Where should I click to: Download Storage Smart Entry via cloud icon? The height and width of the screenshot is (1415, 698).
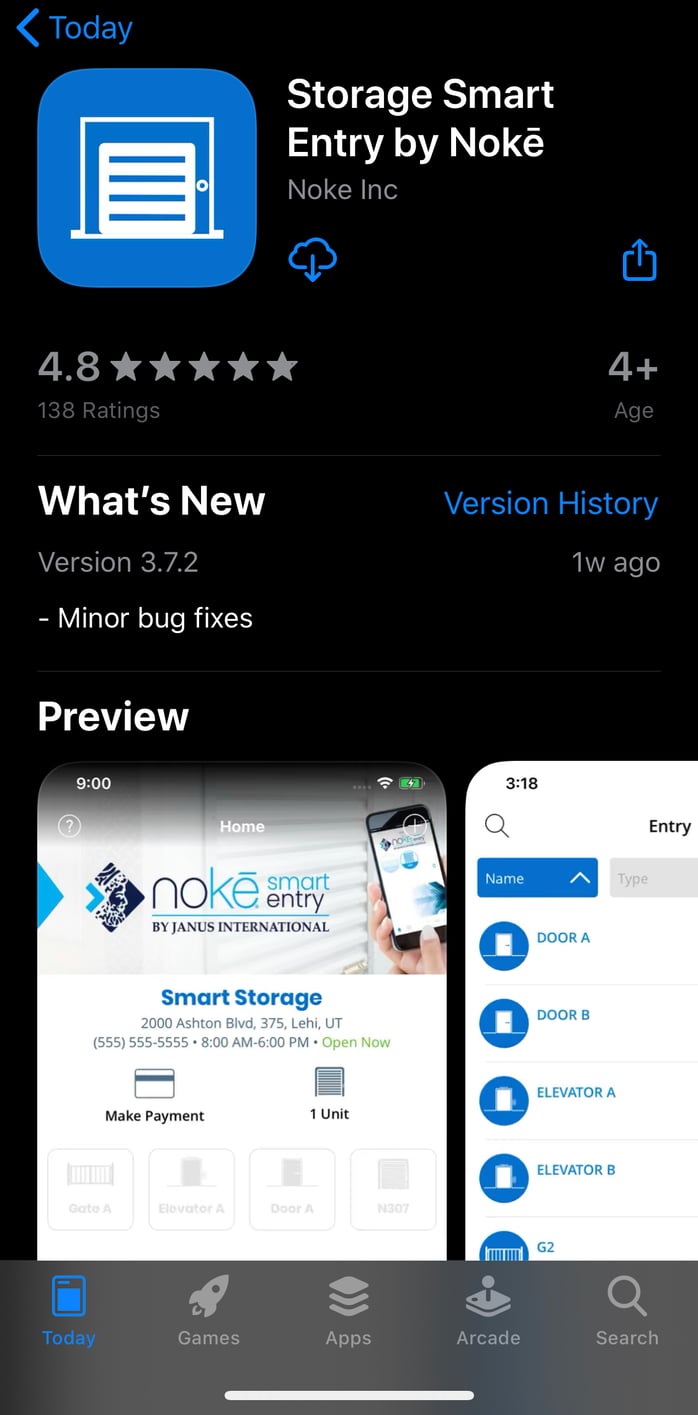click(312, 260)
